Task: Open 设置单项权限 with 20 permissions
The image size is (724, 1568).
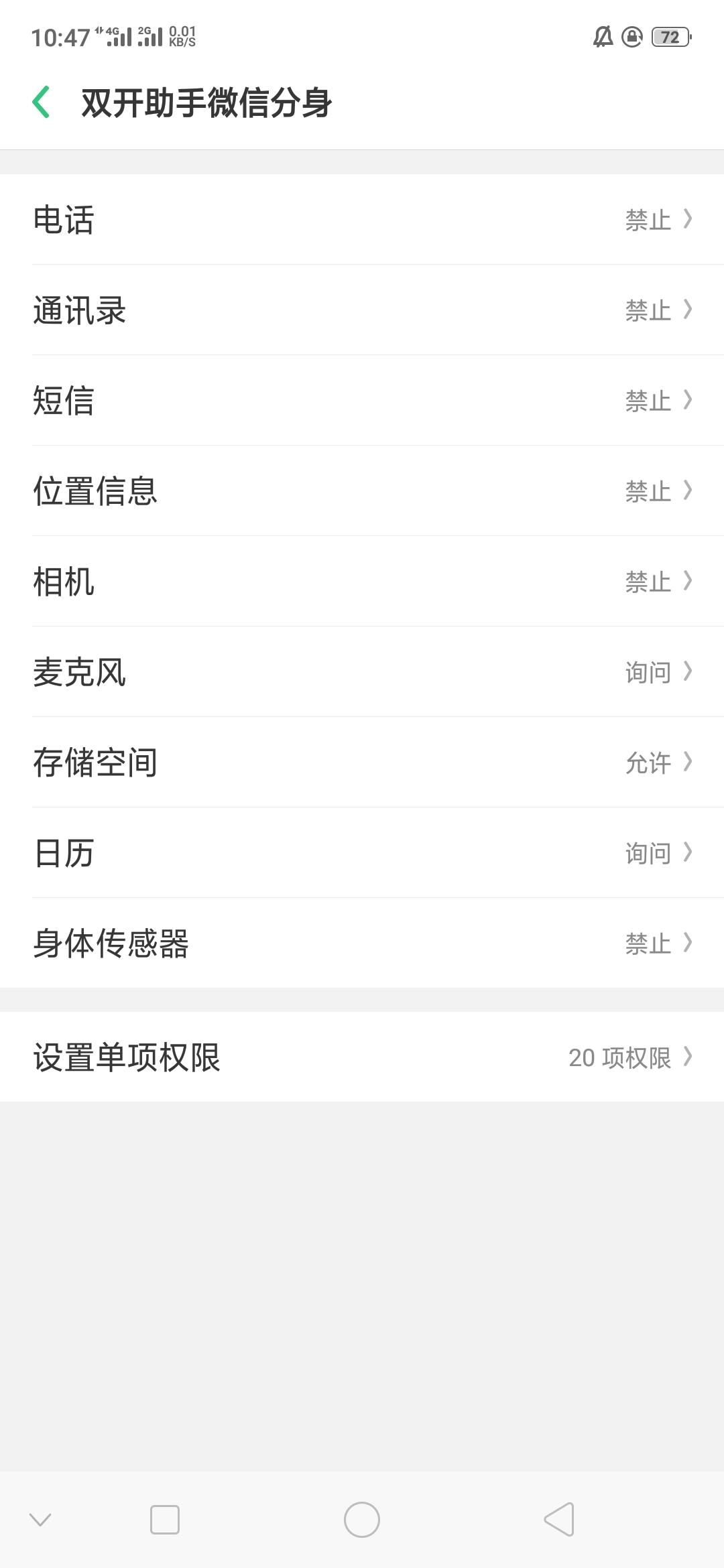Action: tap(362, 1057)
